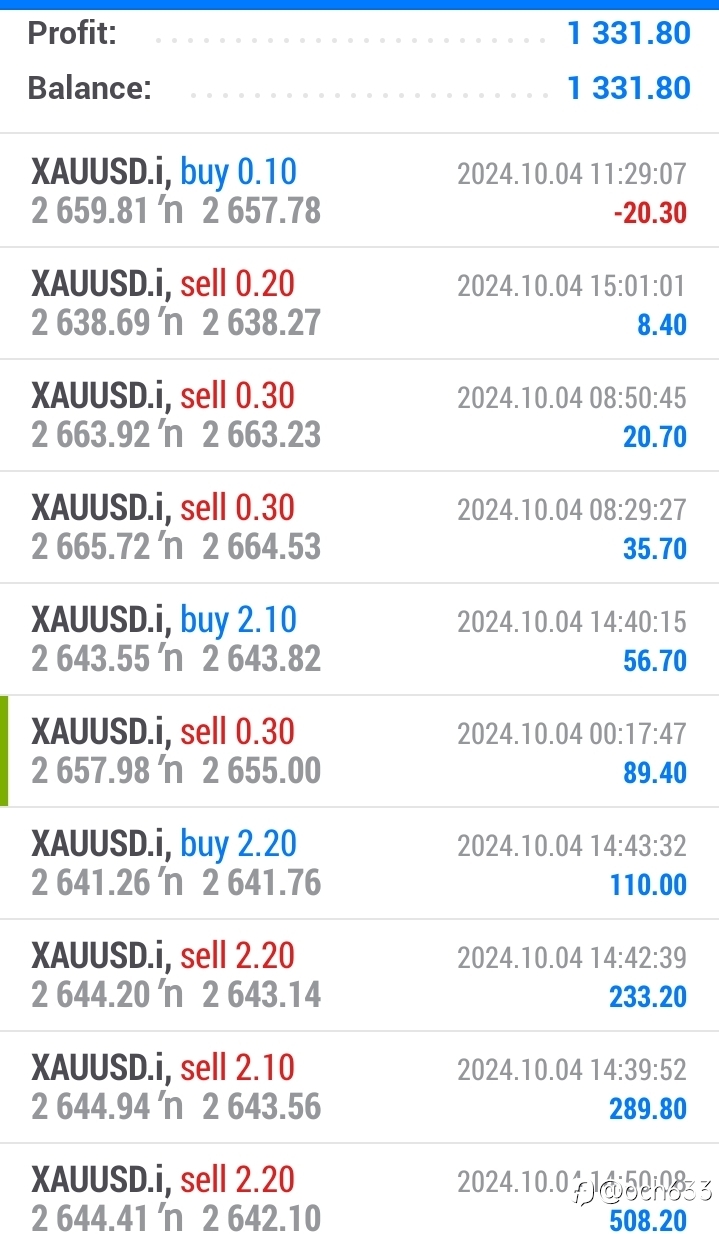
Task: Open the sell 2.20 trade with 233.20 profit
Action: click(359, 975)
